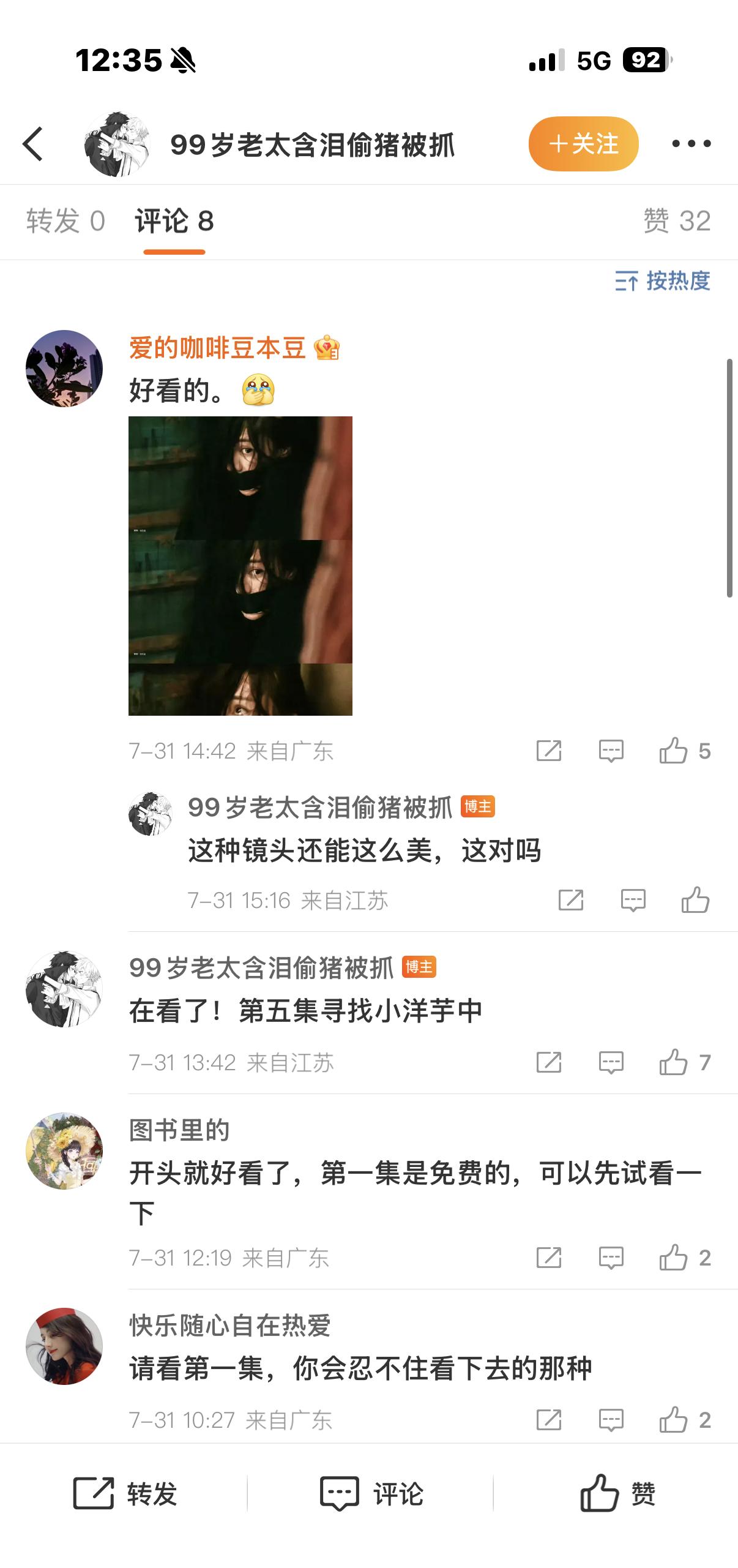Like the 这种镜头还能这么美 reply
738x1568 pixels.
click(695, 900)
